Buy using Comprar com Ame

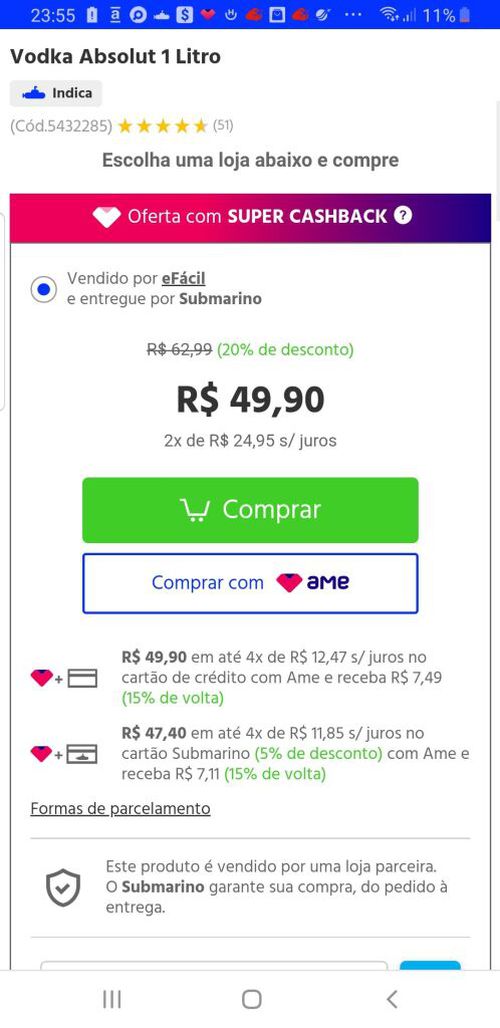(250, 583)
